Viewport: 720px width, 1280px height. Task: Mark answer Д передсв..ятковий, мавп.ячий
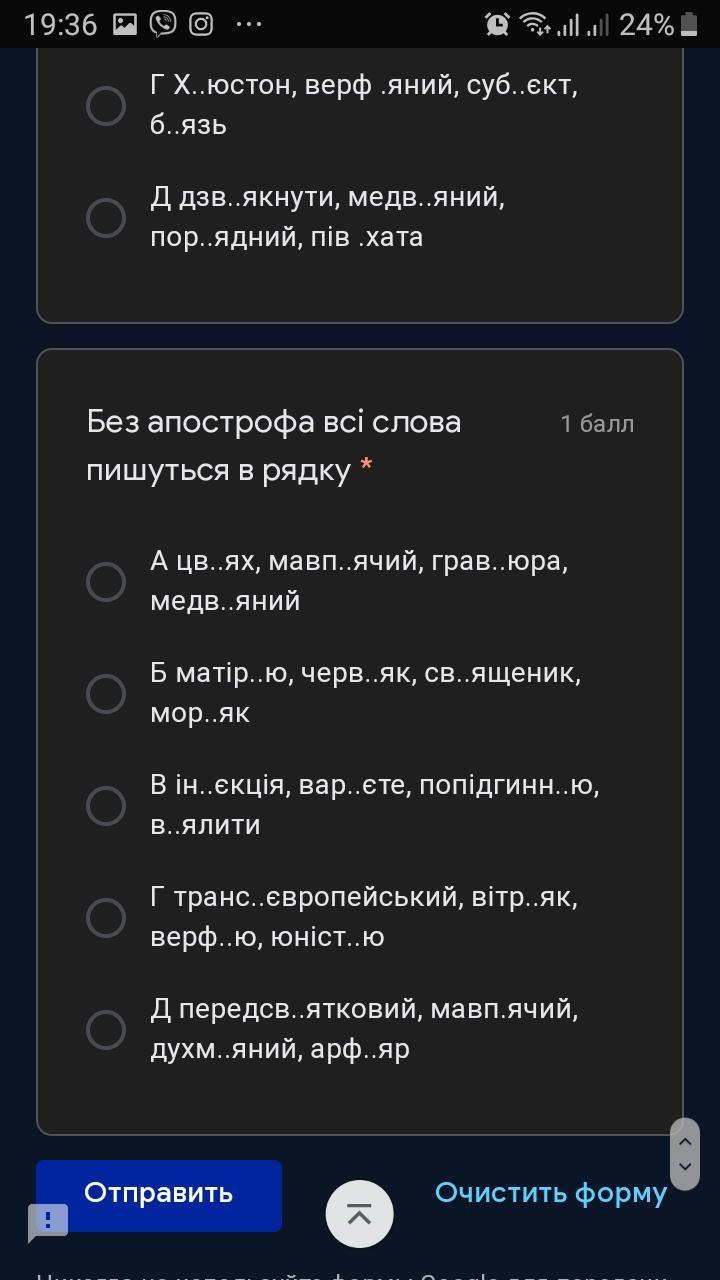tap(106, 1030)
